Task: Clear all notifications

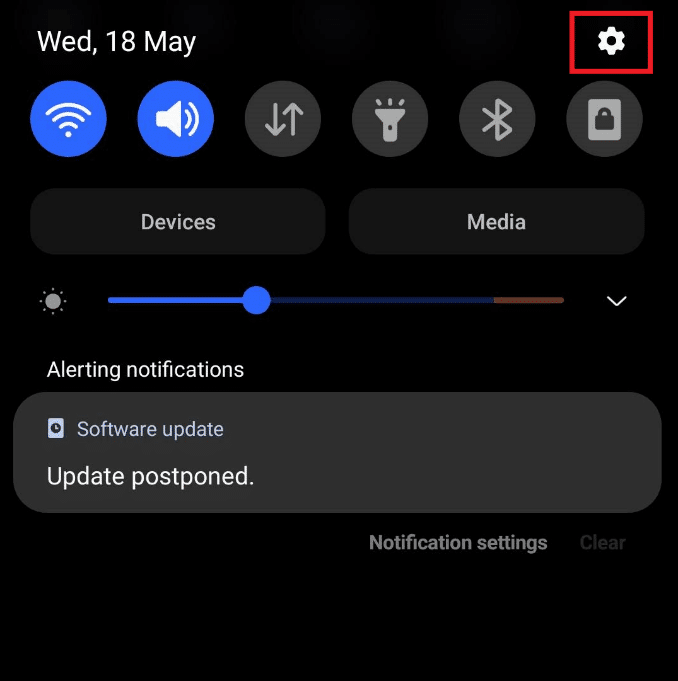Action: coord(602,543)
